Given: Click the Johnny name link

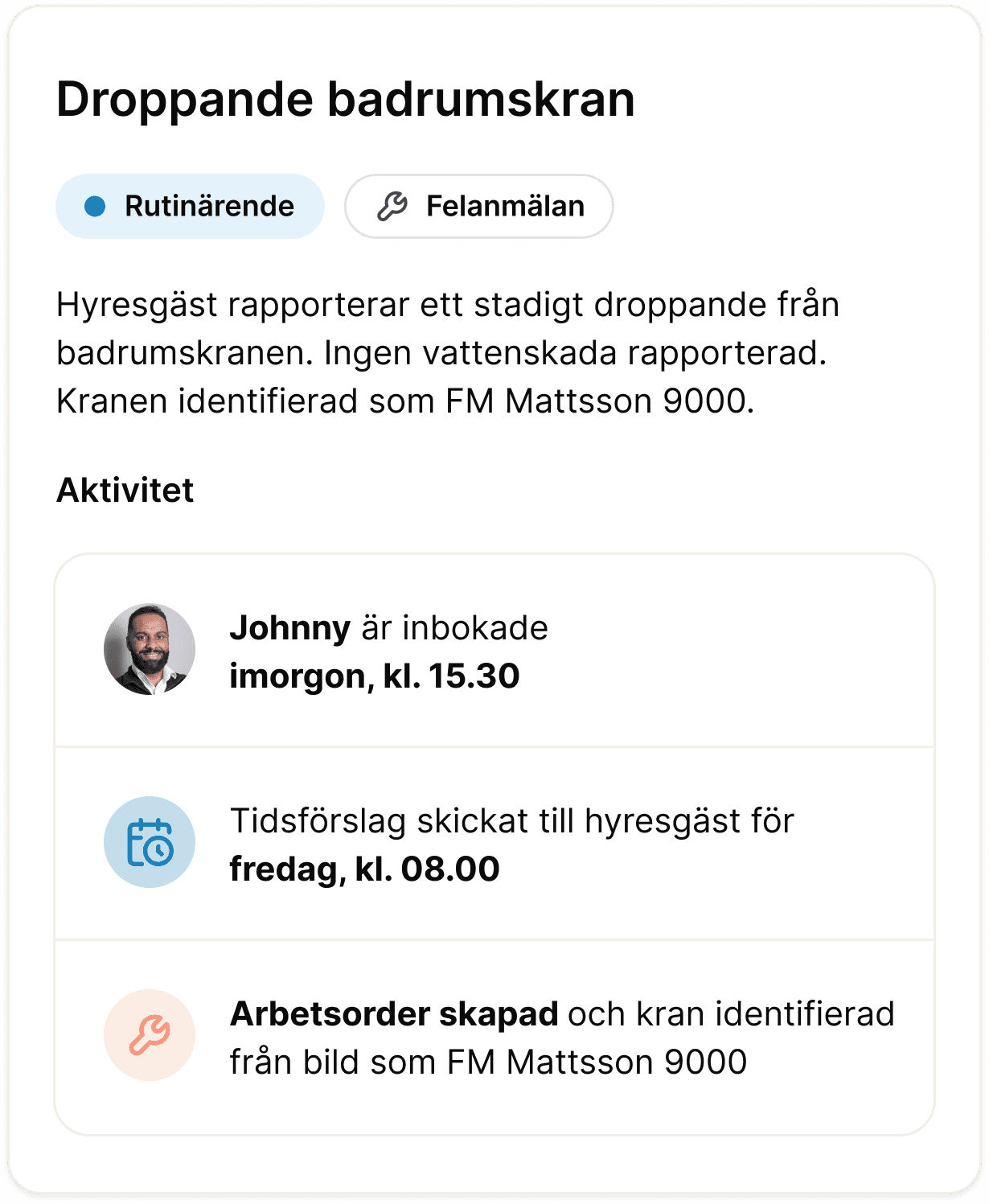Looking at the screenshot, I should [x=289, y=627].
